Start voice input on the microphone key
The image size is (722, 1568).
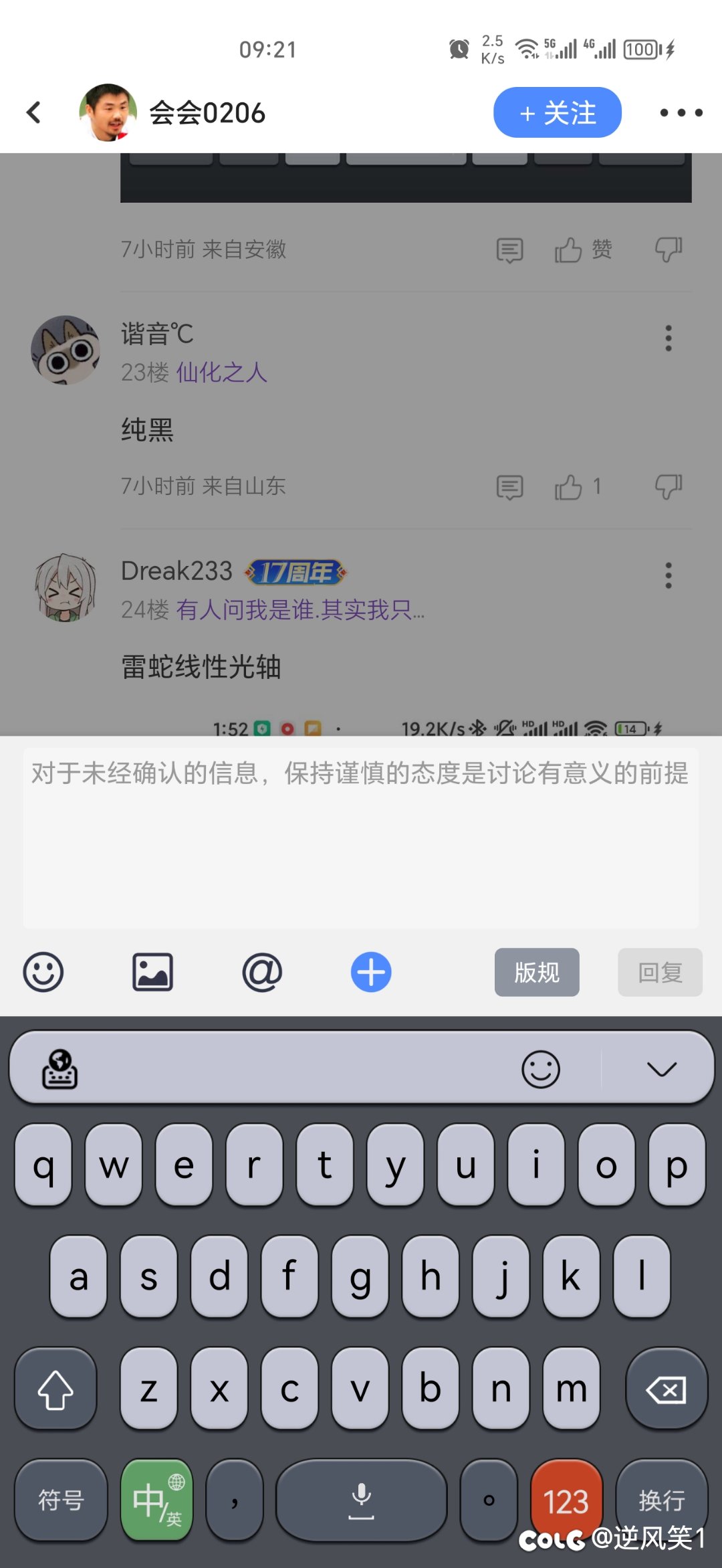tap(361, 1500)
